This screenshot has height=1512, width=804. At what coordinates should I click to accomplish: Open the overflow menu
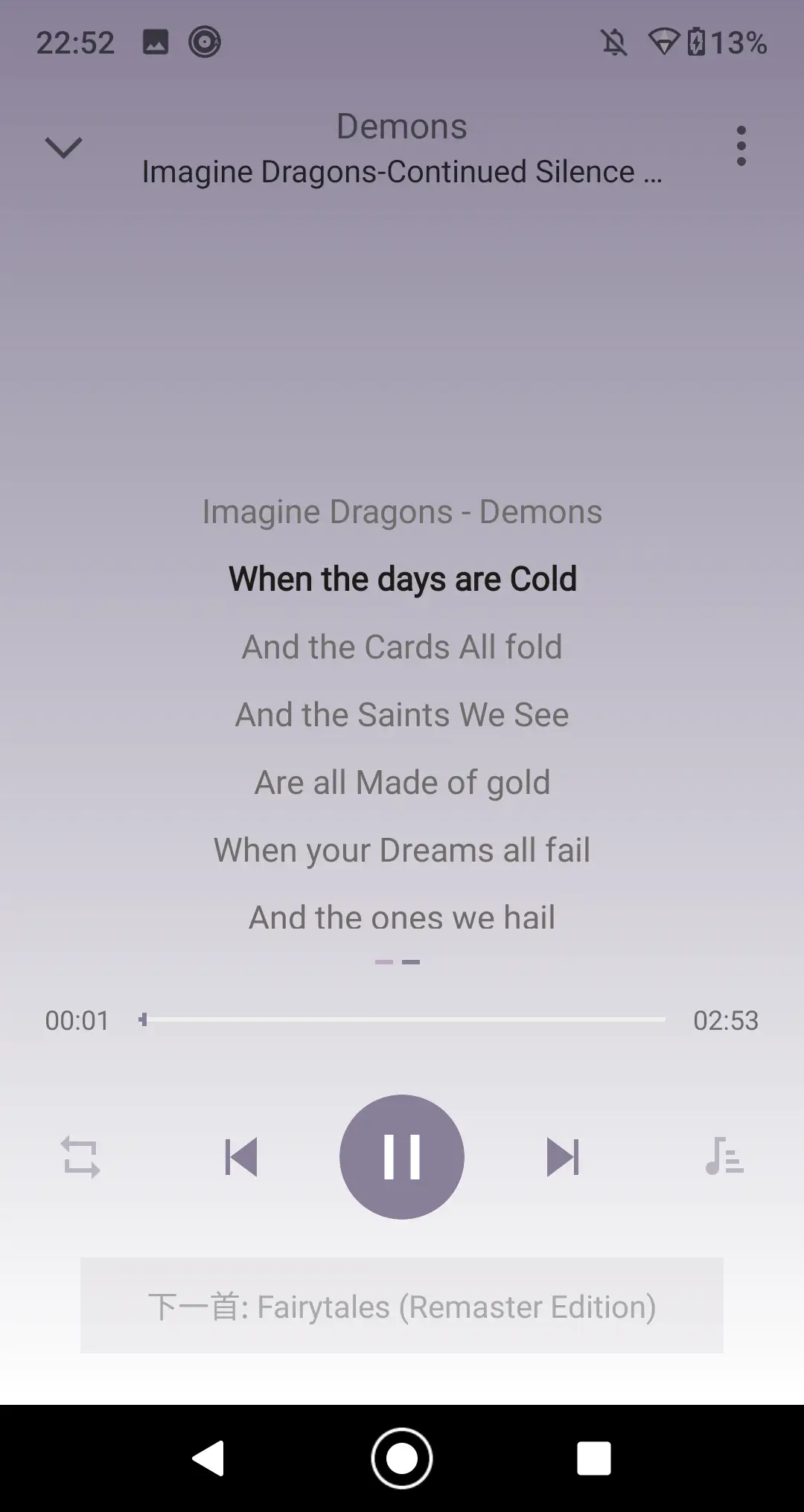[740, 146]
